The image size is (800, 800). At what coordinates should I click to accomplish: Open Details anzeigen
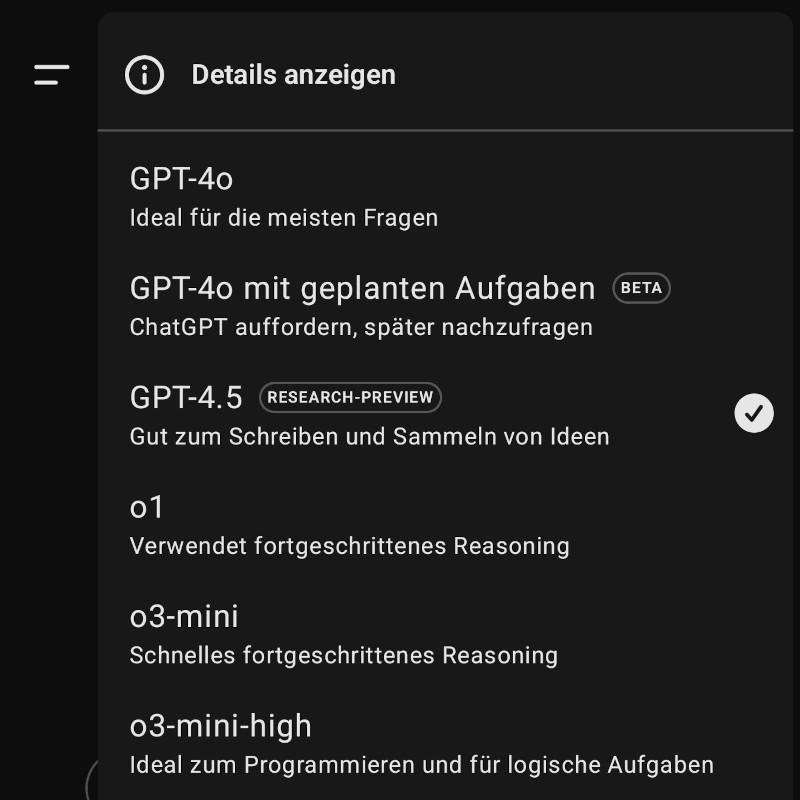pos(293,75)
